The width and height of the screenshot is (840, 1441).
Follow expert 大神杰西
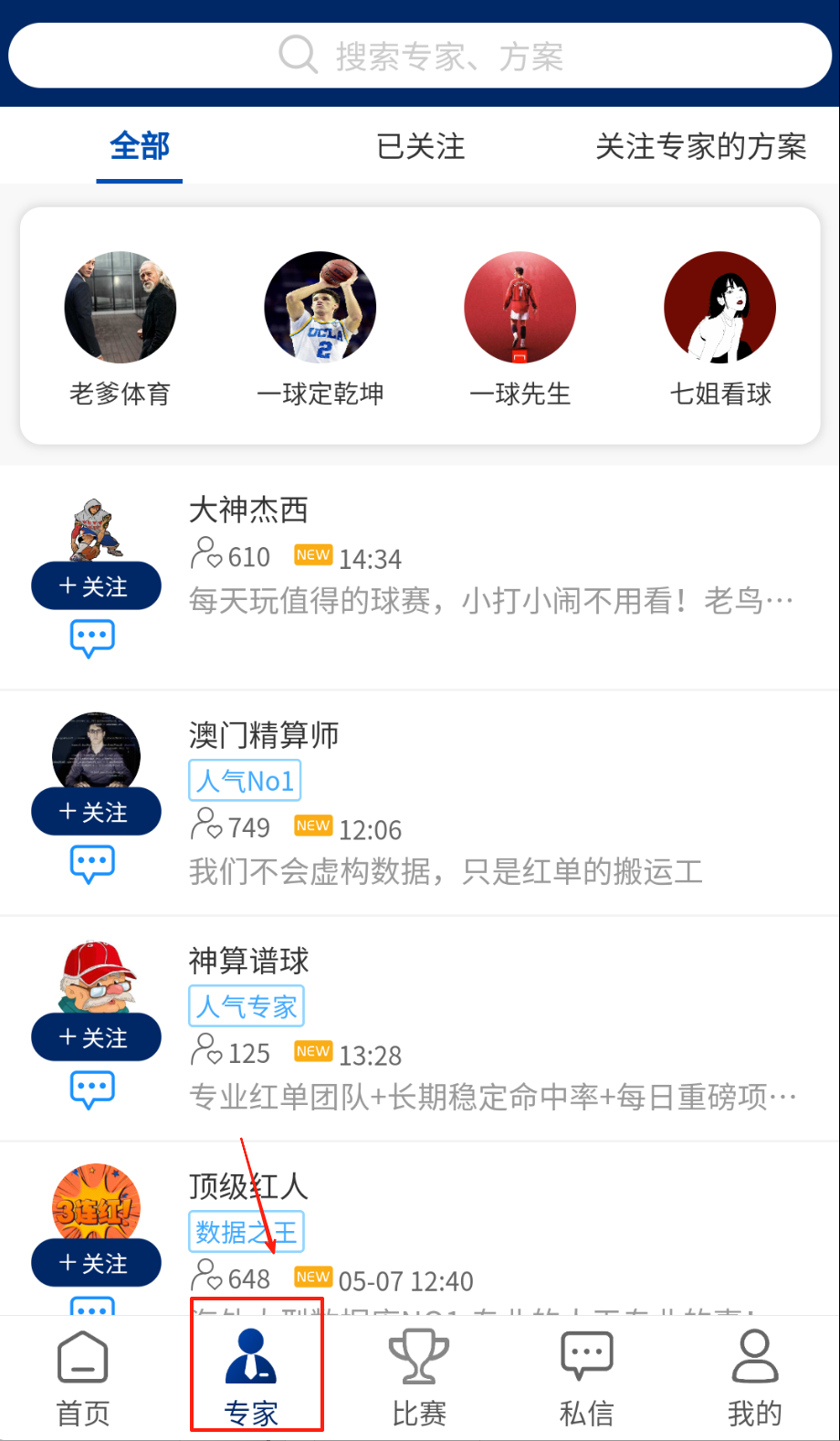(96, 586)
